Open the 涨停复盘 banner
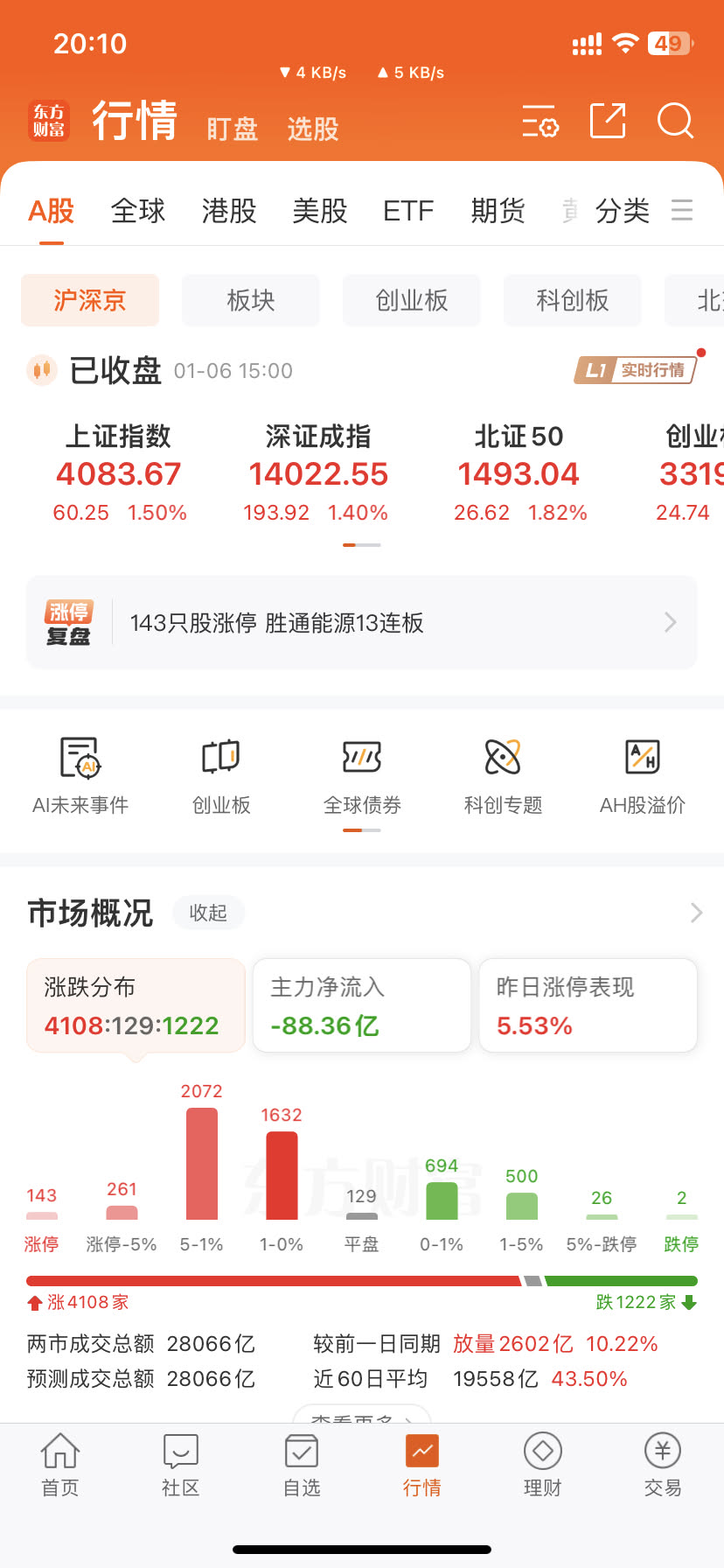 pyautogui.click(x=361, y=623)
